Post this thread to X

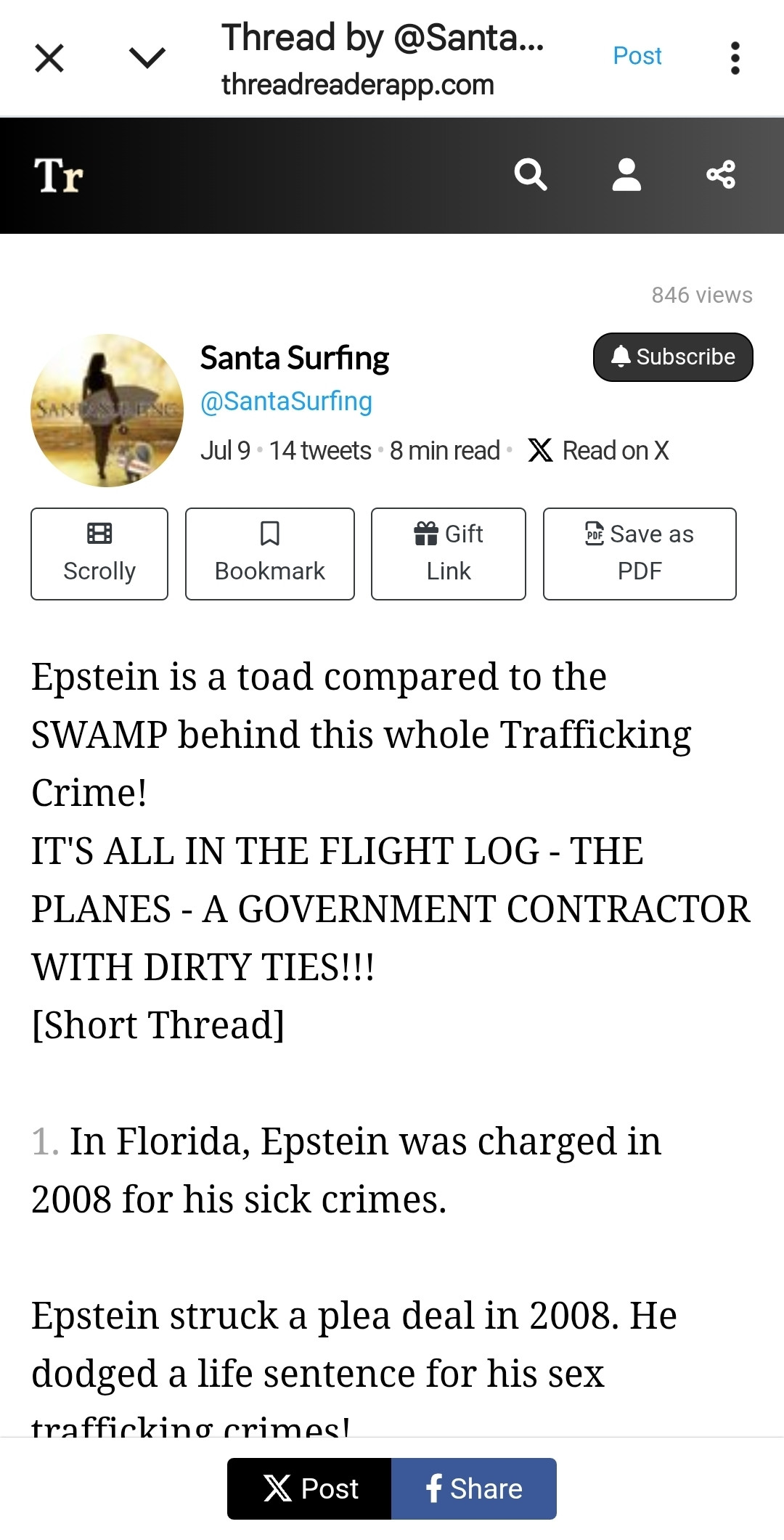coord(310,1489)
